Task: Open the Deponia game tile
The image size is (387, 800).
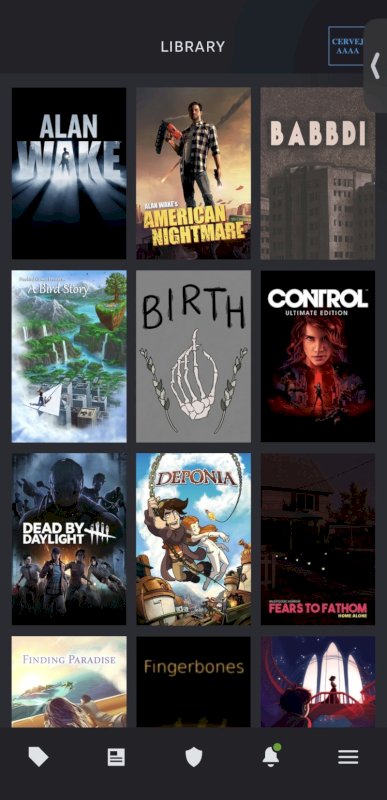Action: [193, 539]
